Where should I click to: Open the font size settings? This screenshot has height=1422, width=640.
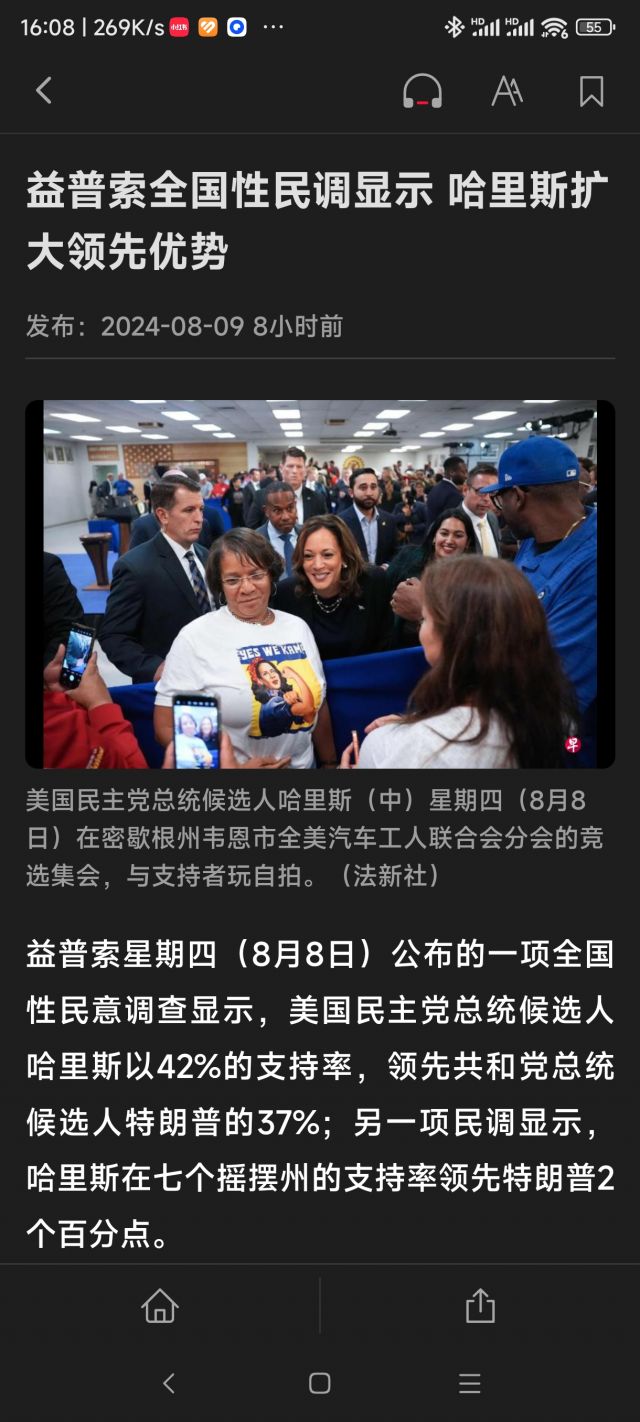click(x=507, y=91)
